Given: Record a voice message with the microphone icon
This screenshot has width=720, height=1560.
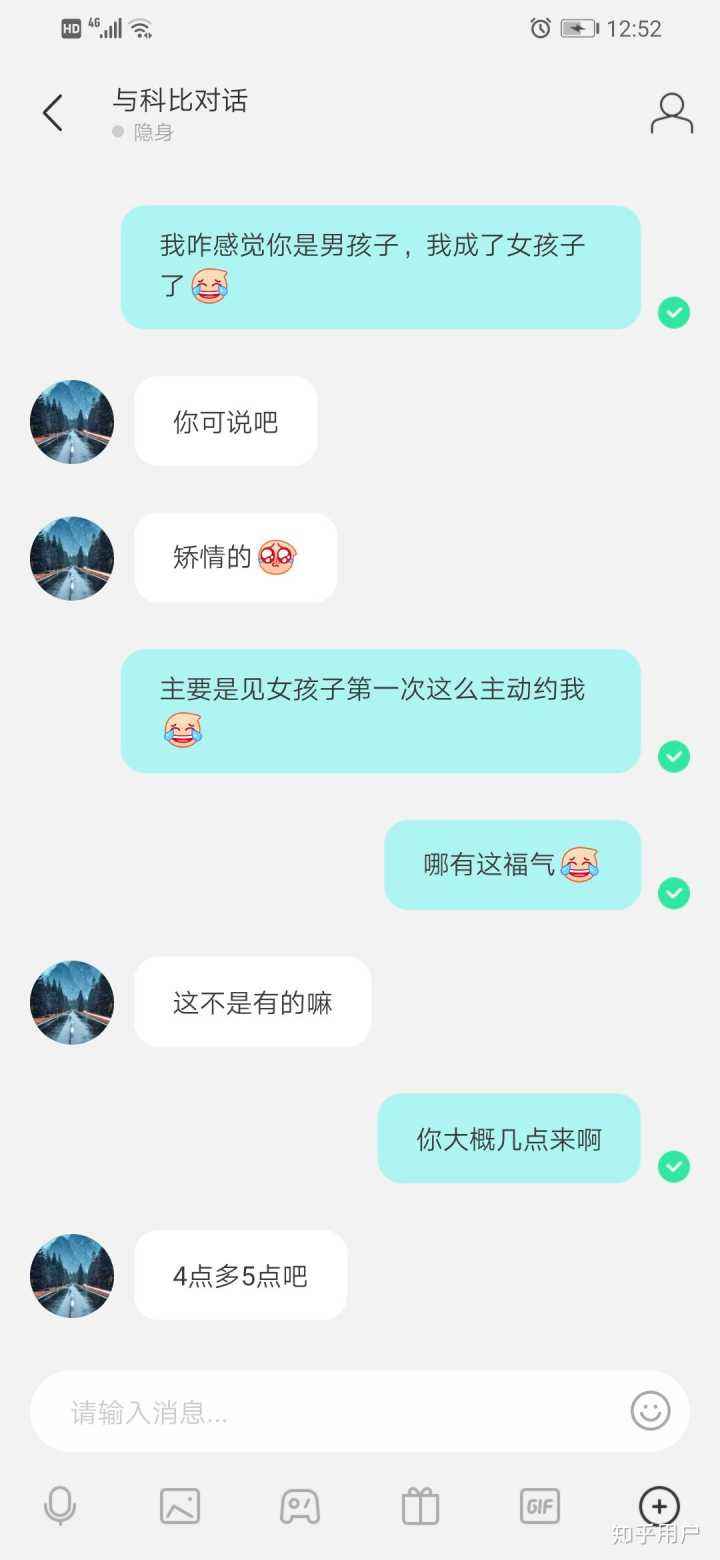Looking at the screenshot, I should [60, 1505].
